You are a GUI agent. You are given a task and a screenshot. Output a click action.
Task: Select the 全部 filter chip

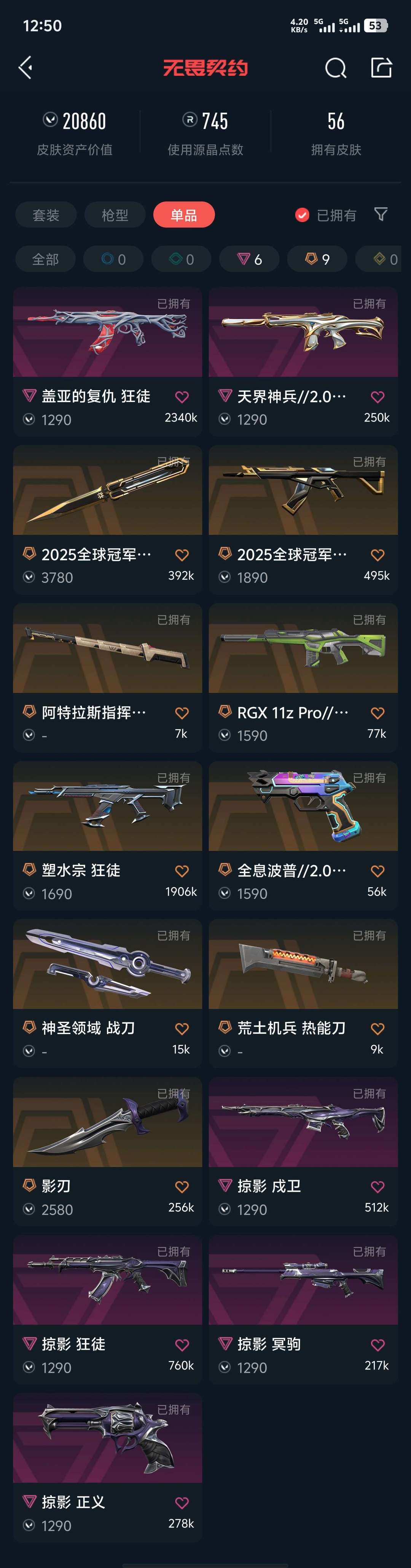(x=46, y=259)
